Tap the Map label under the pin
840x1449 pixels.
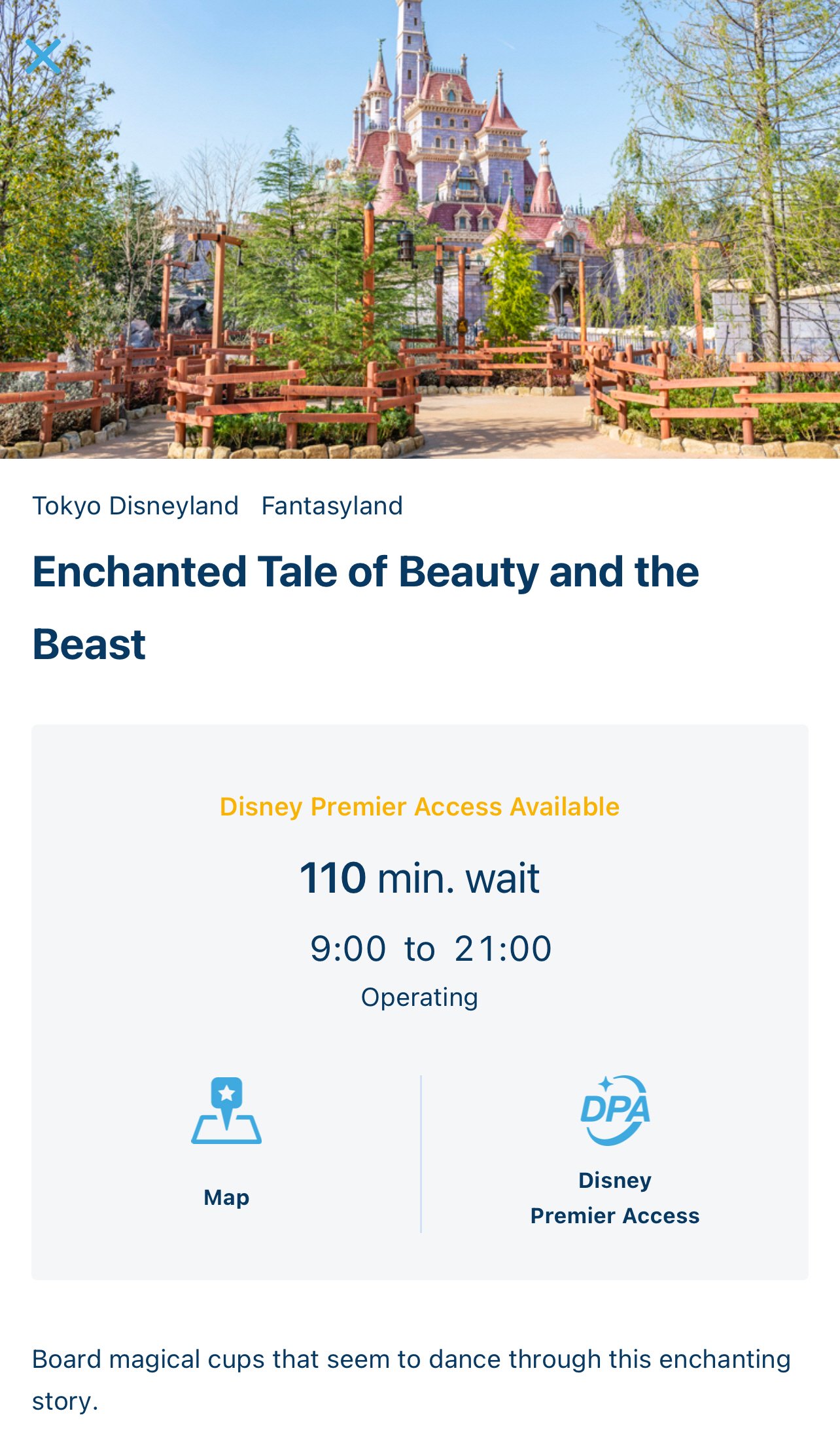click(x=226, y=1198)
